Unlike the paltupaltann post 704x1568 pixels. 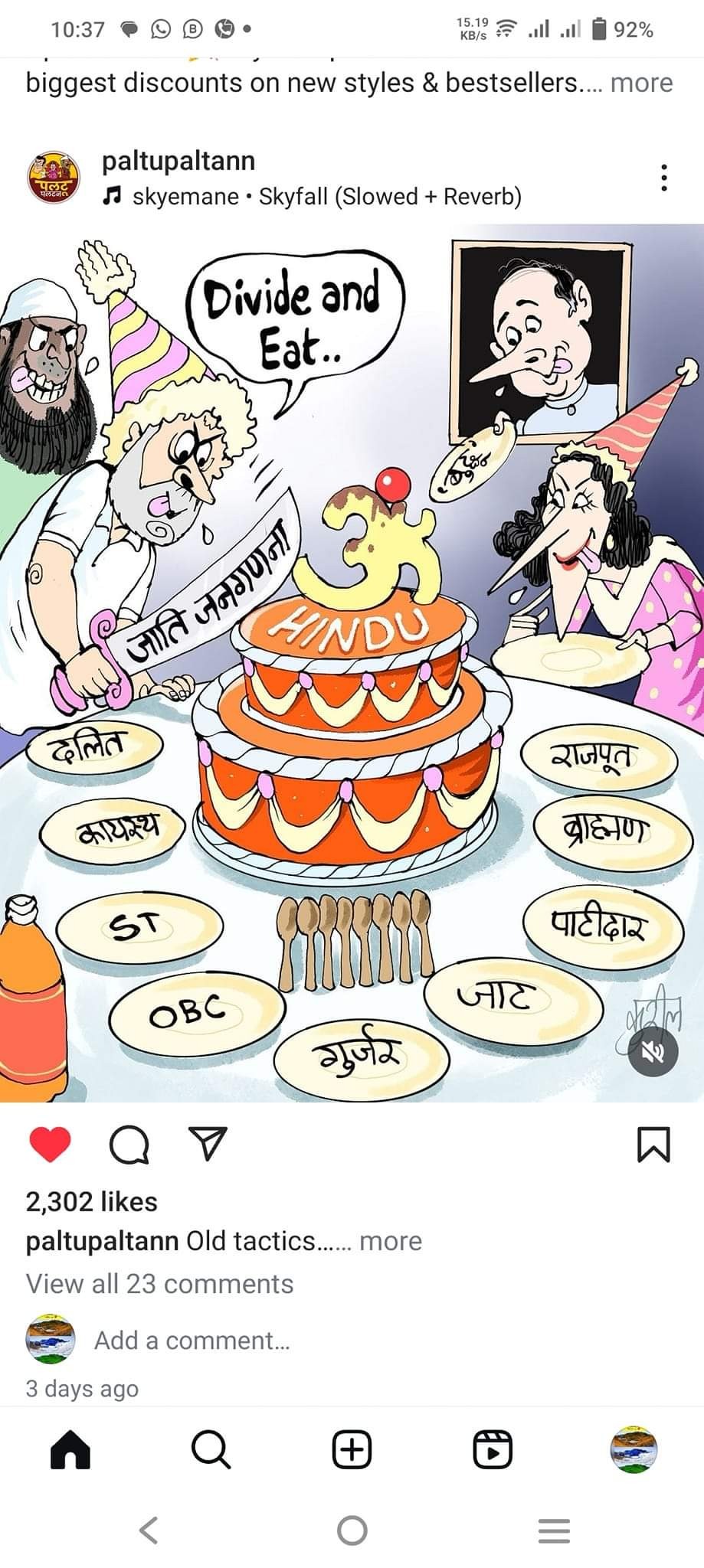point(50,1145)
